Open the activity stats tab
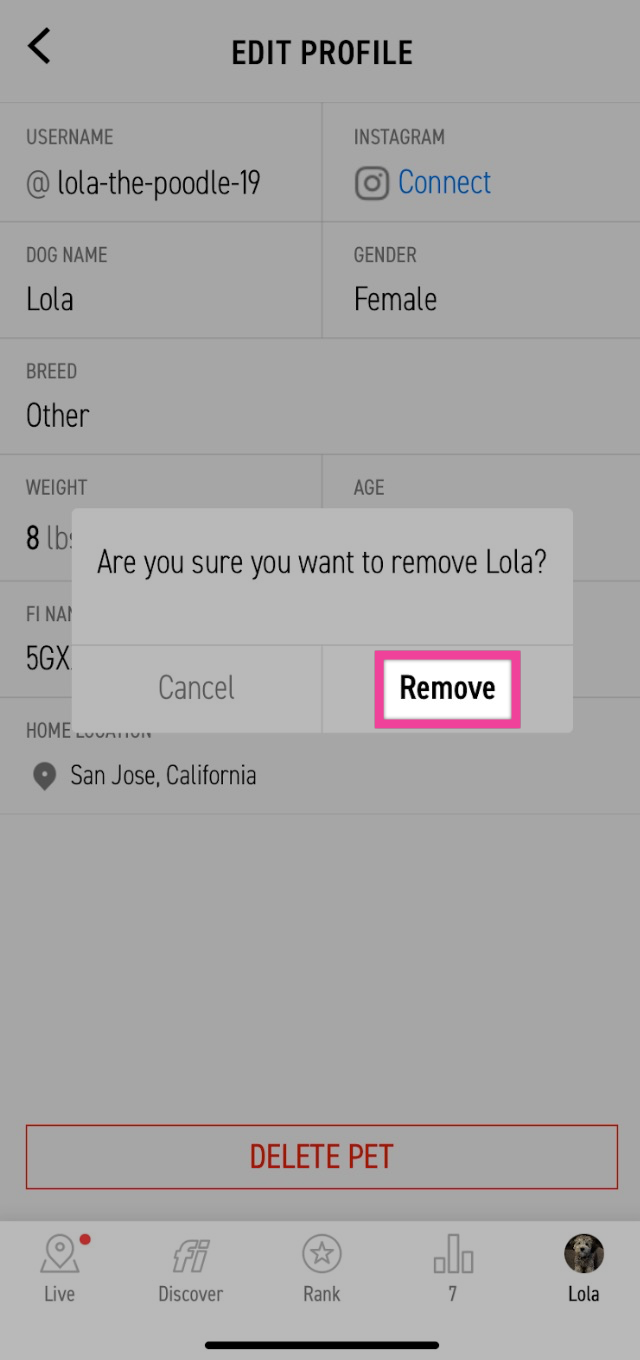Screen dimensions: 640x1360 pos(452,1267)
